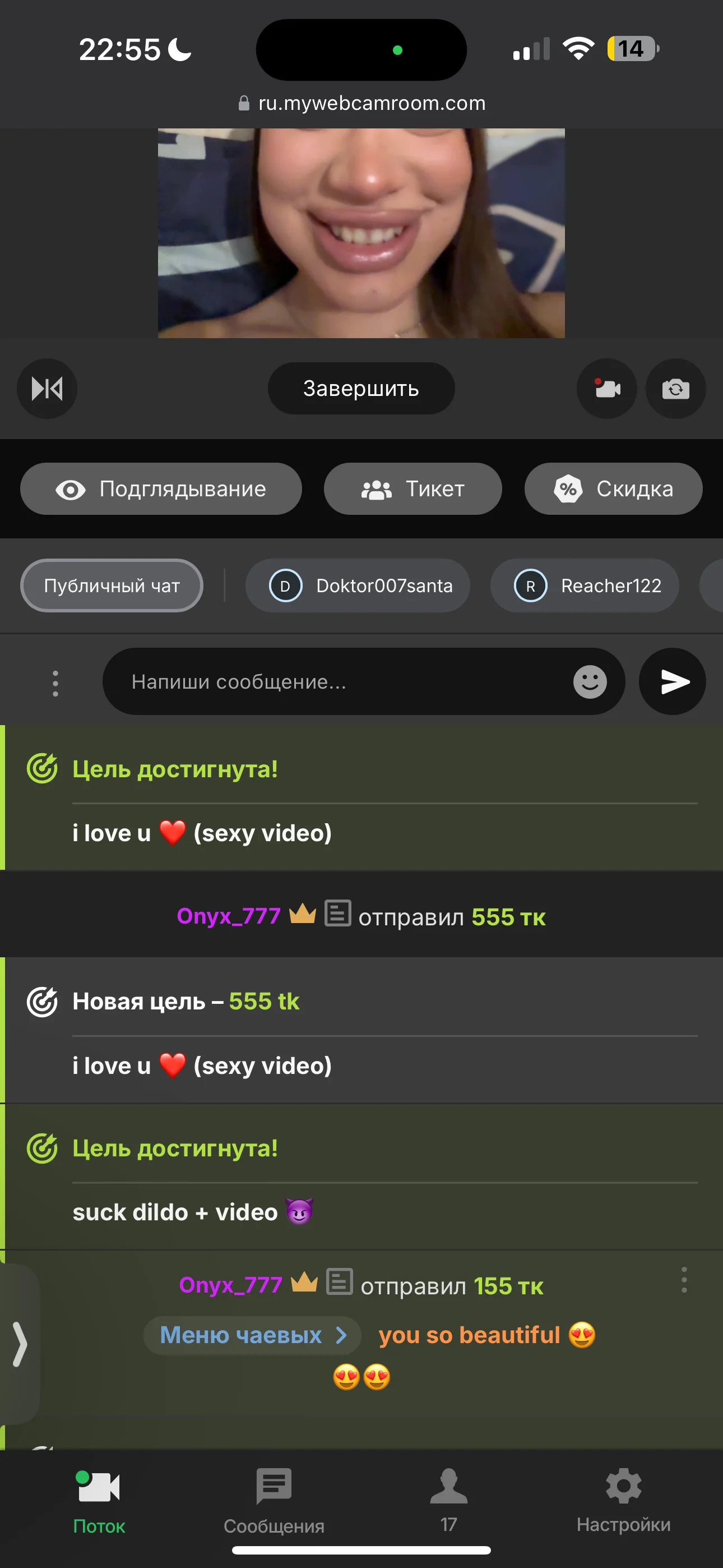Open the Подглядывание option

(x=161, y=489)
